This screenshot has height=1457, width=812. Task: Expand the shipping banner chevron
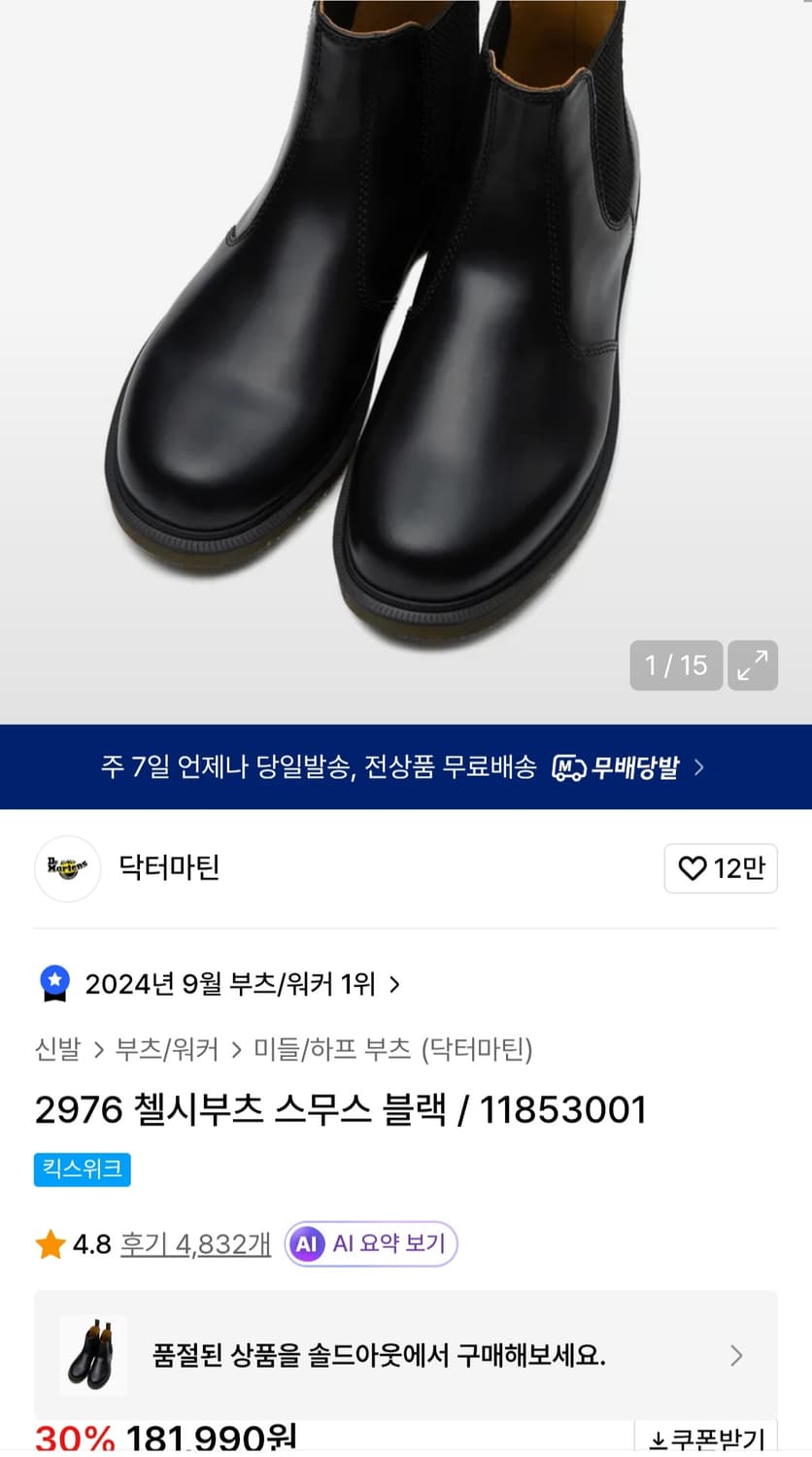[x=698, y=765]
